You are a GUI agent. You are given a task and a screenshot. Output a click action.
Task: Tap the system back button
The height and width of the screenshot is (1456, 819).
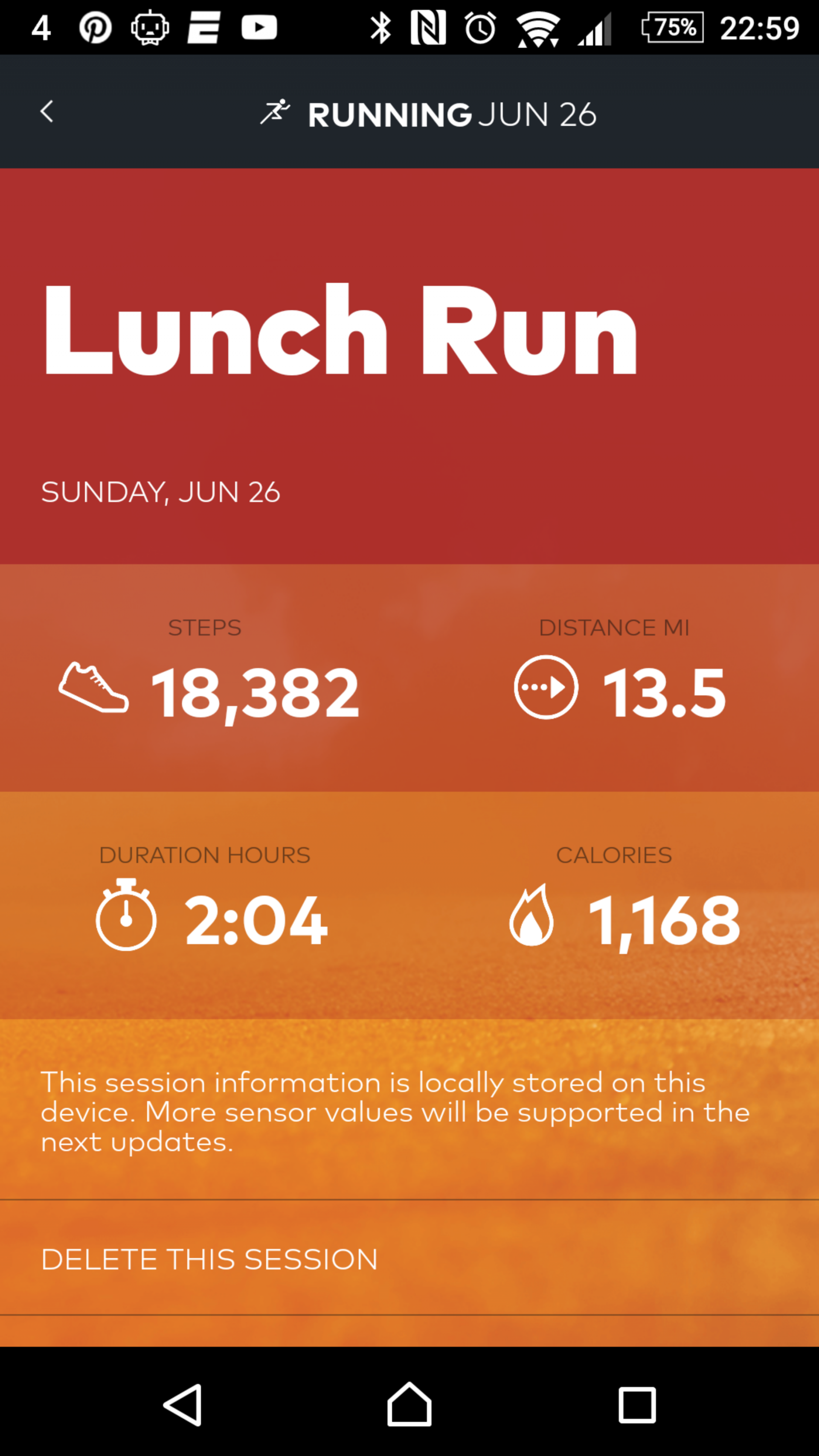(x=183, y=1404)
